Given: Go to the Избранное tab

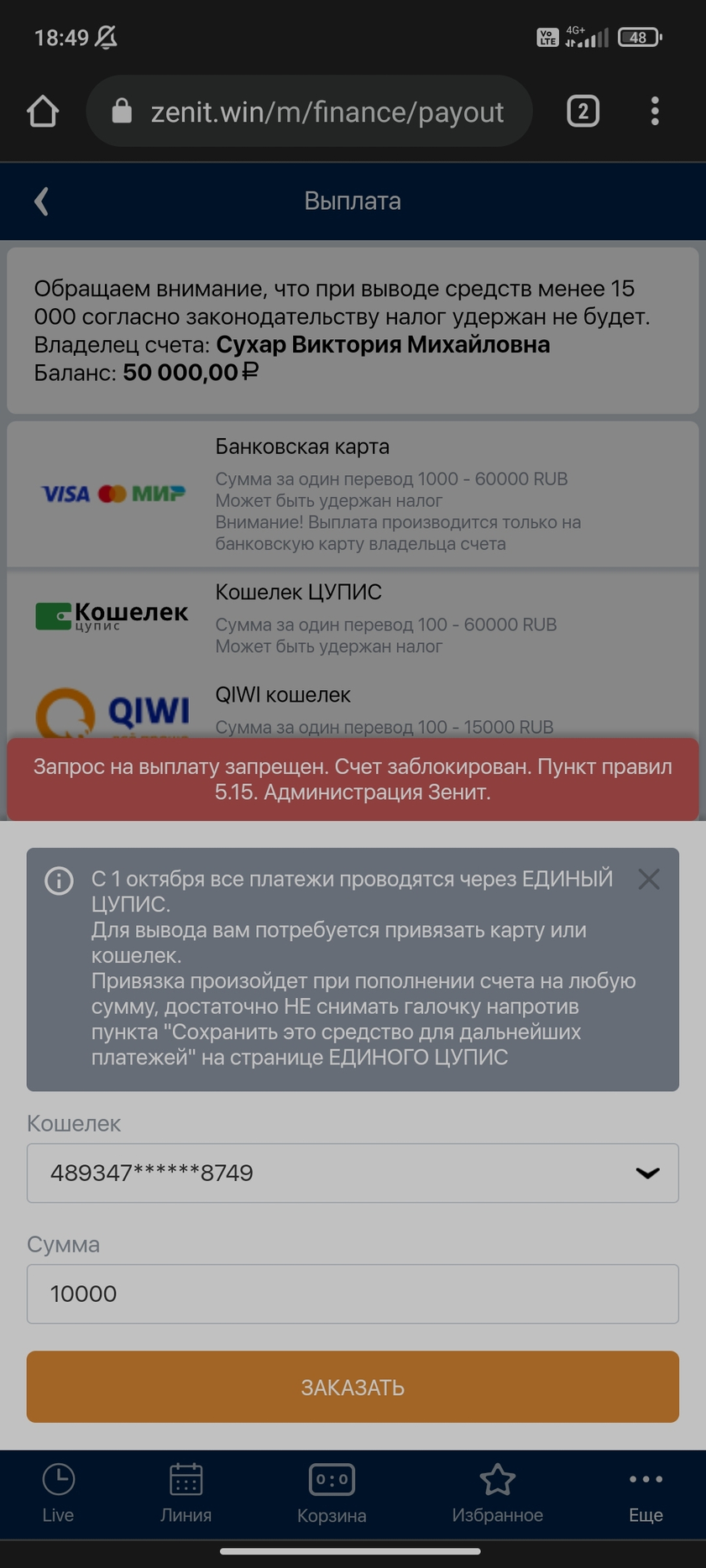Looking at the screenshot, I should [x=497, y=1494].
